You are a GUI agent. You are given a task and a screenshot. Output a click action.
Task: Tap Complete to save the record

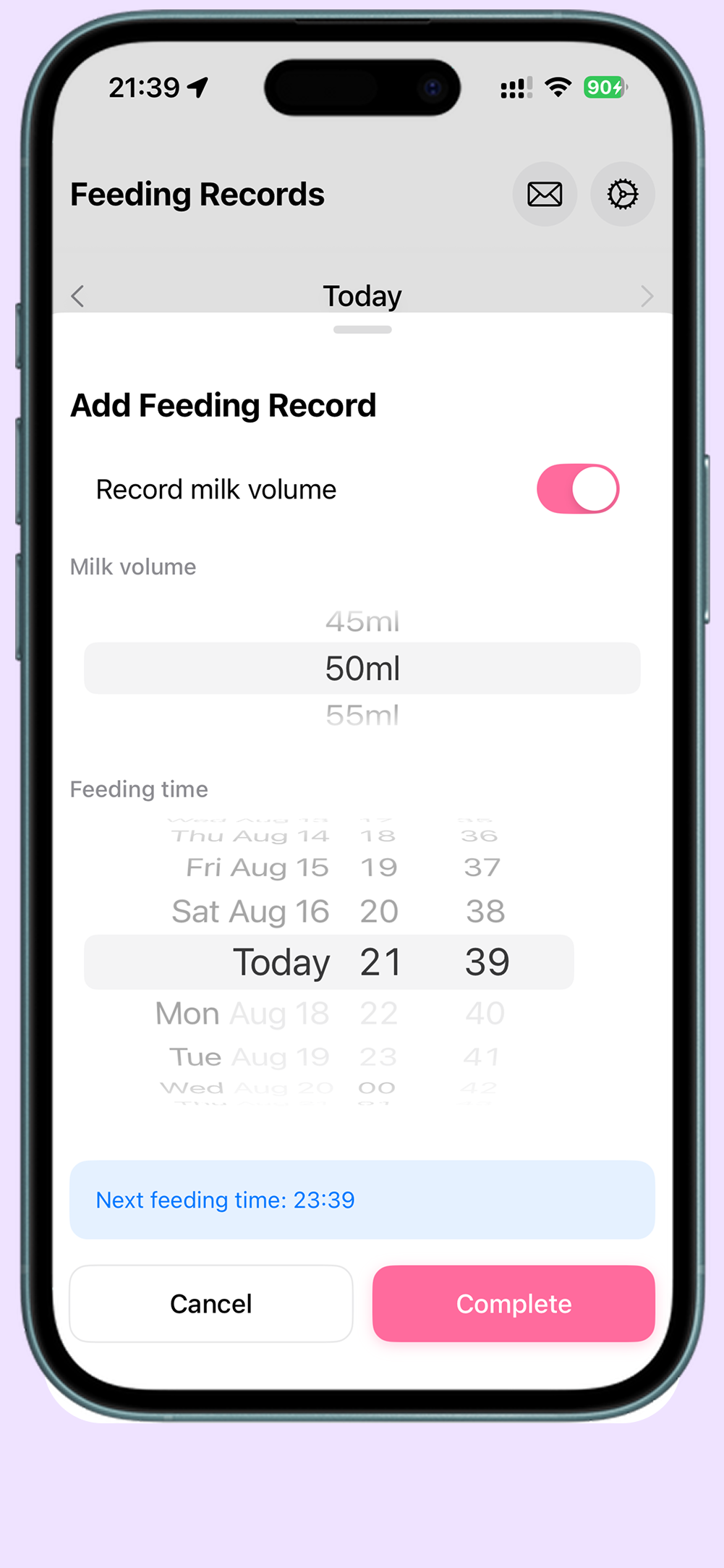(514, 1303)
